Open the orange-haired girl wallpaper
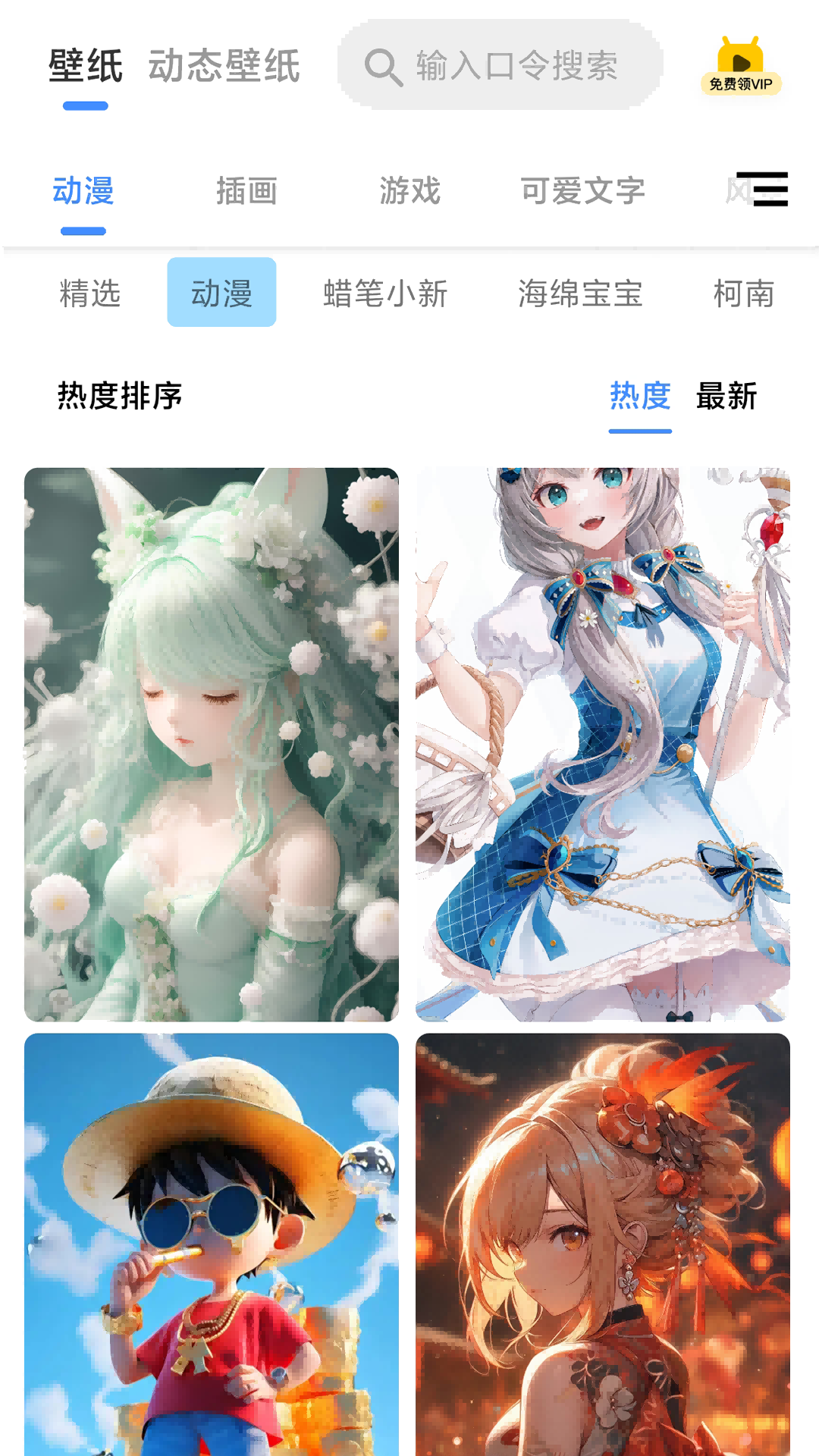Viewport: 819px width, 1456px height. [x=603, y=1244]
